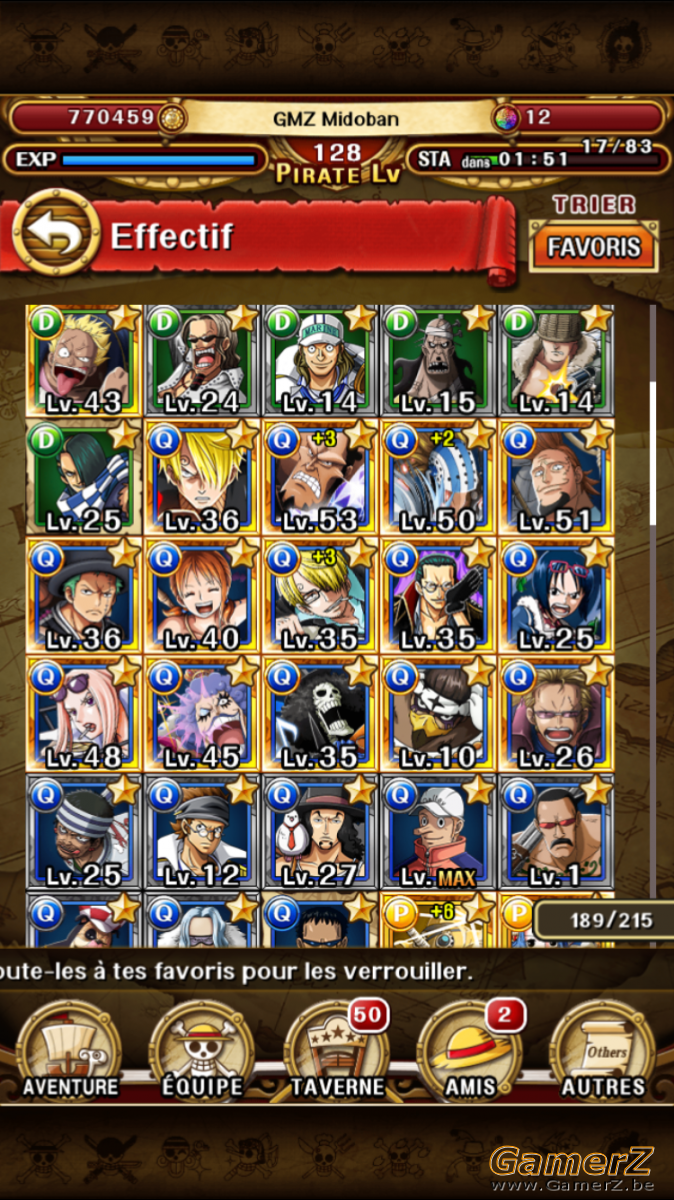Open the Lv.10 character card
674x1200 pixels.
click(438, 715)
